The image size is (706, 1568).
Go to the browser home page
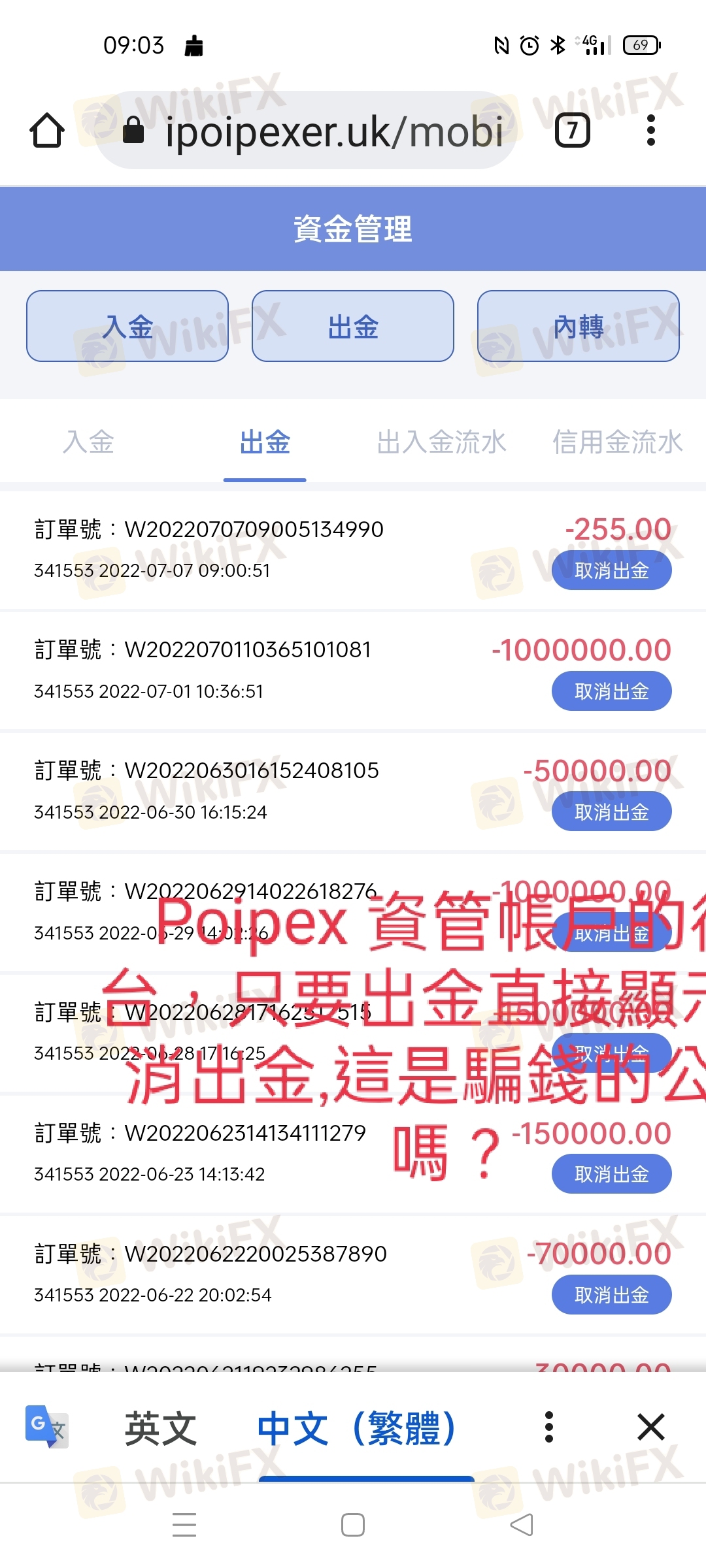pos(47,131)
